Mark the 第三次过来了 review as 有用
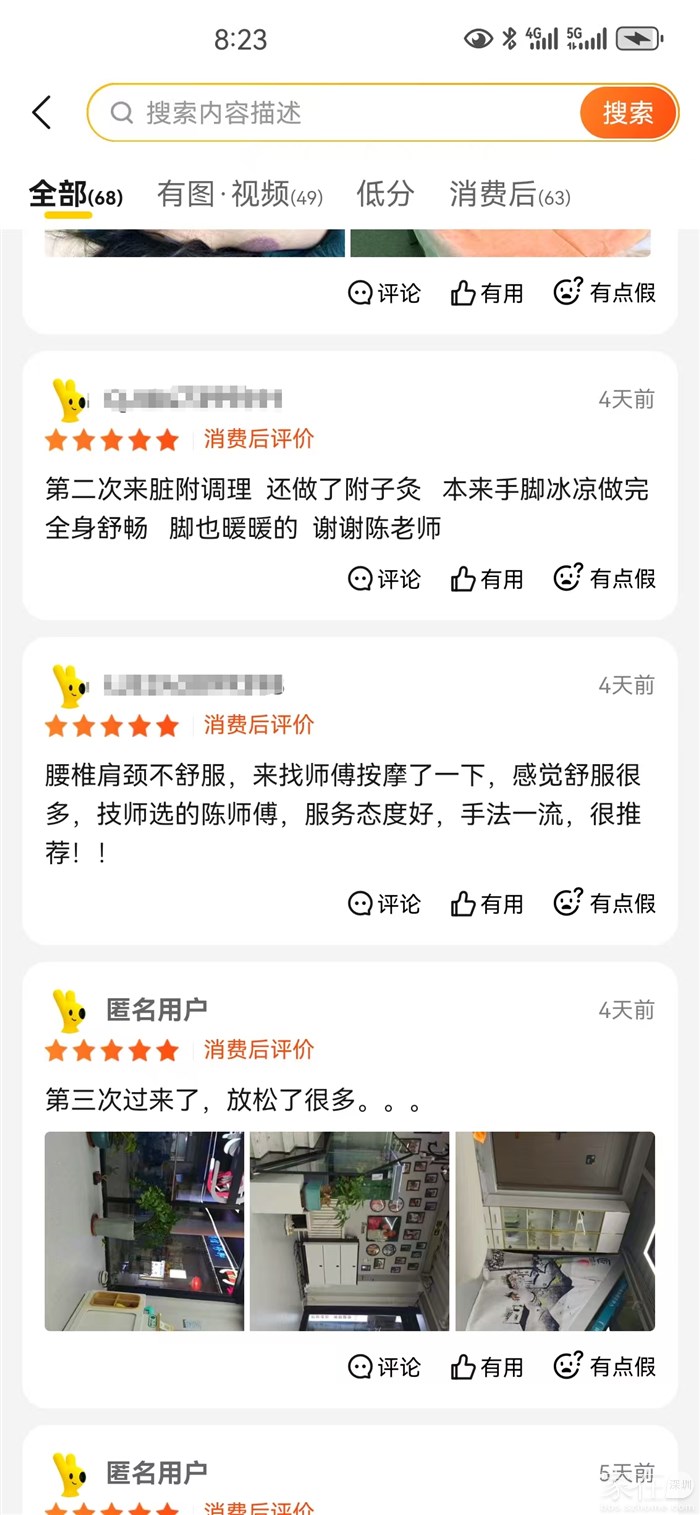Image resolution: width=700 pixels, height=1515 pixels. click(487, 1367)
